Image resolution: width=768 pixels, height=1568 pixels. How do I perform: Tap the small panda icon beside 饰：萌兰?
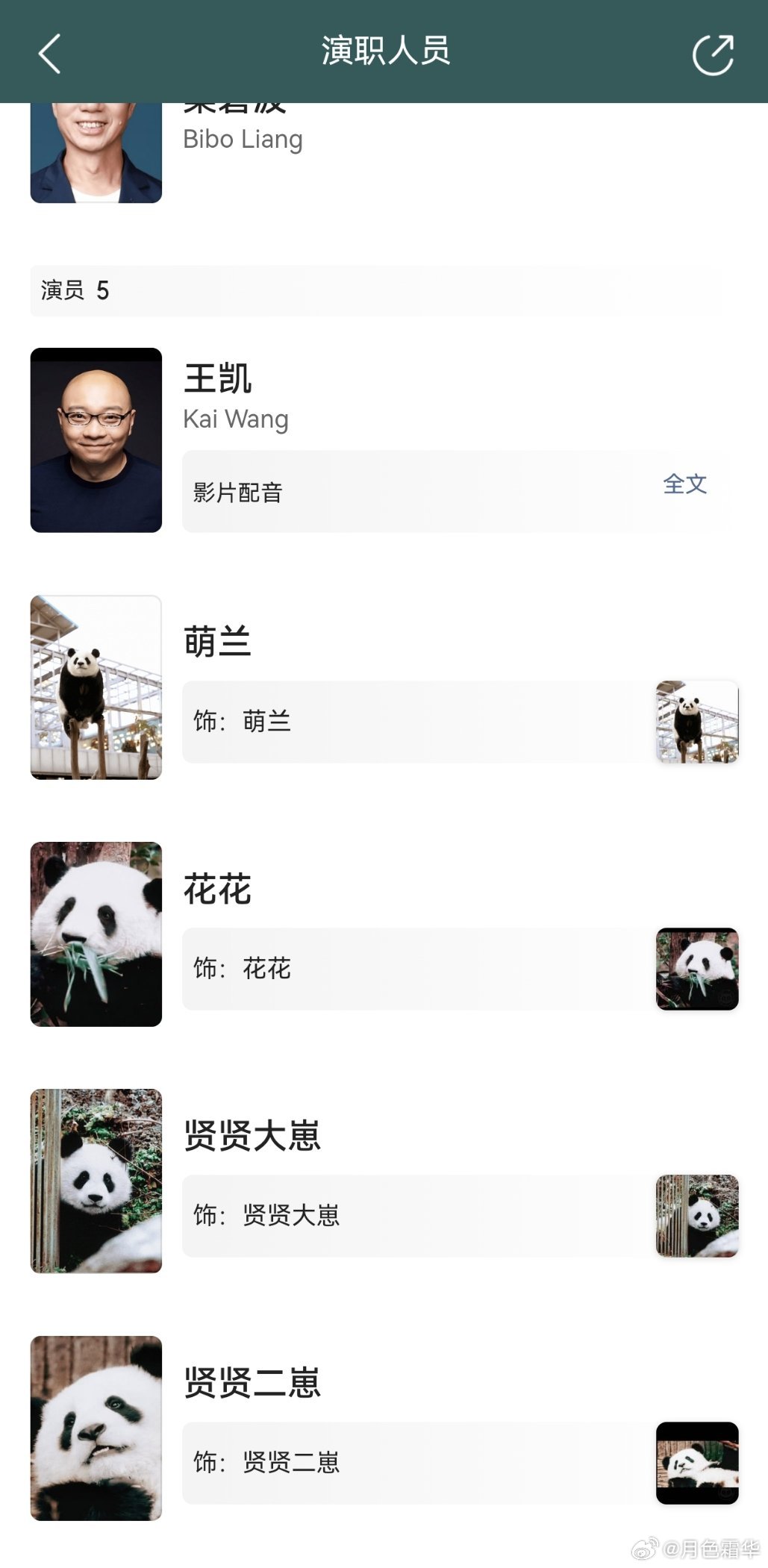[696, 722]
